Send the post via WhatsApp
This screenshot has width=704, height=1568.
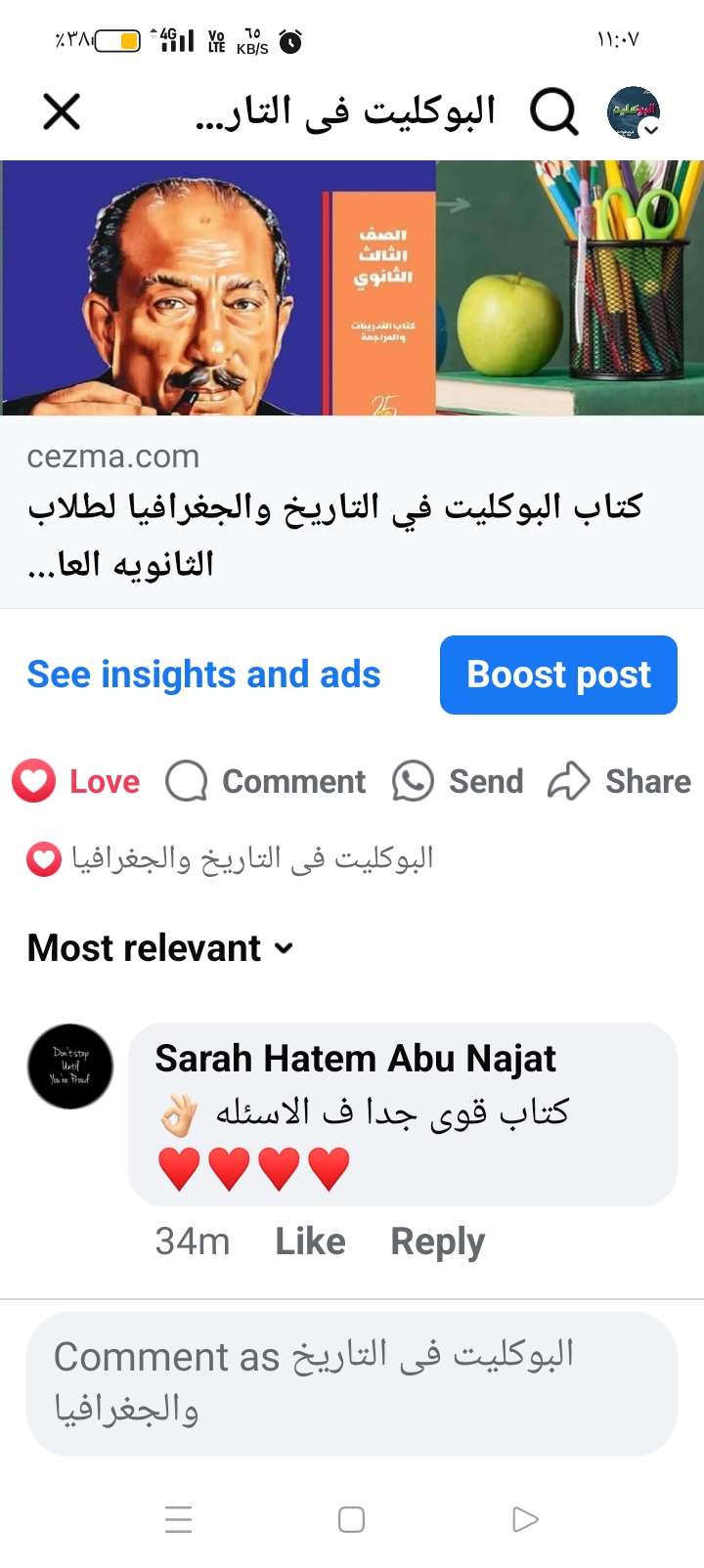(x=458, y=782)
